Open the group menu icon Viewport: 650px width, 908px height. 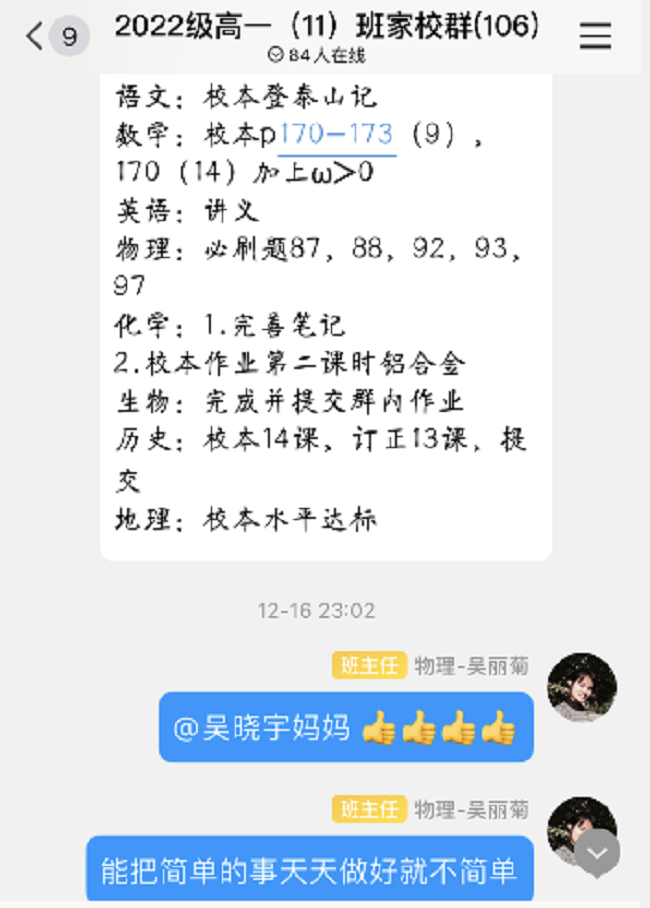(x=595, y=37)
